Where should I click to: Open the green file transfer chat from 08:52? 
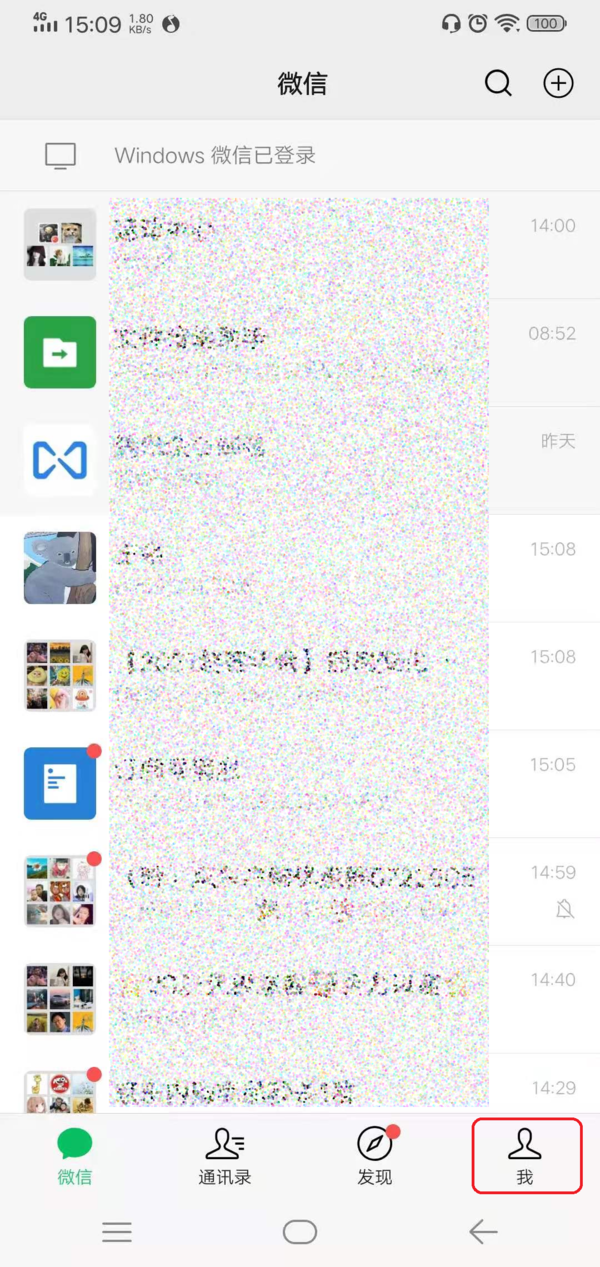pyautogui.click(x=300, y=352)
